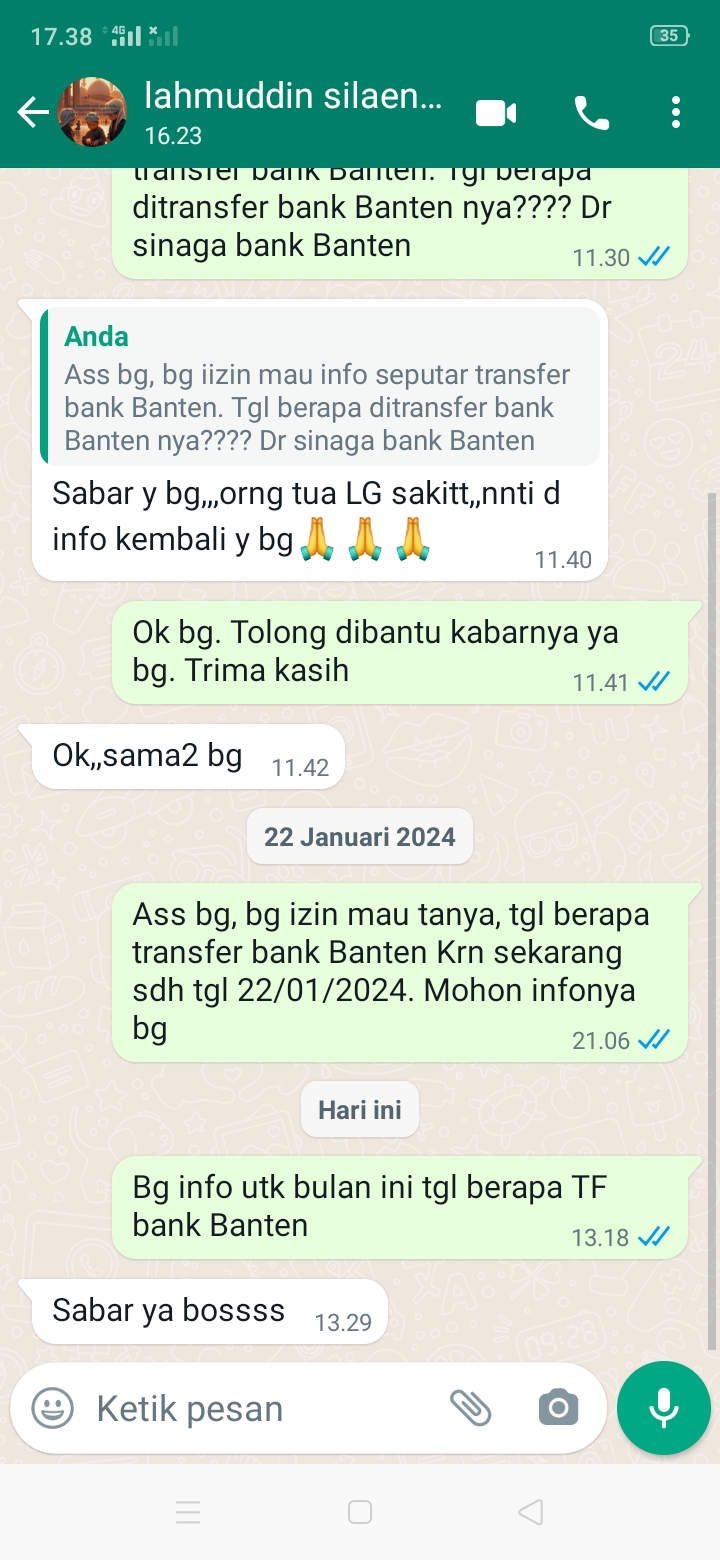Attach a file with the paperclip
720x1560 pixels.
(470, 1408)
